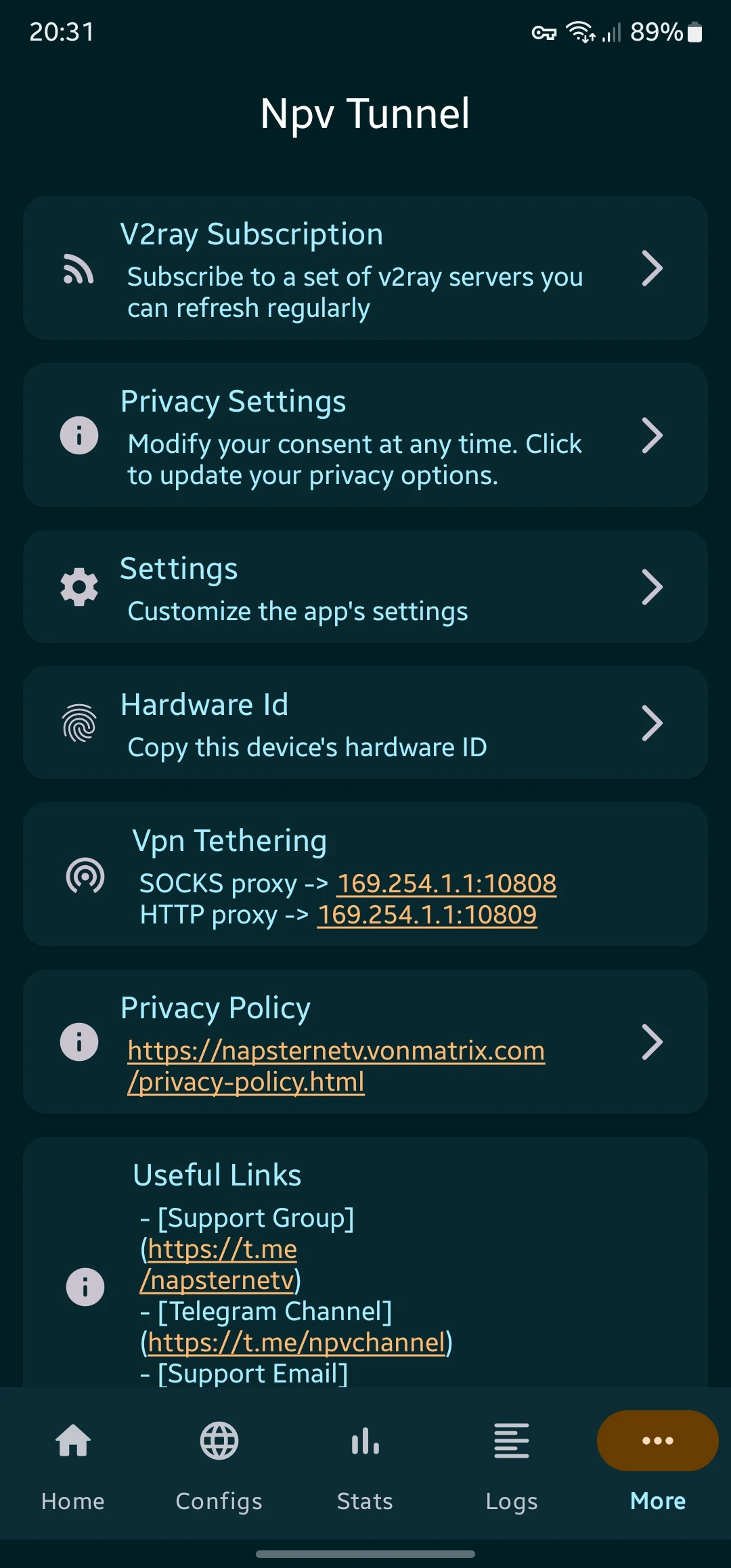This screenshot has width=731, height=1568.
Task: Tap the SOCKS proxy address 169.254.1.1:10808
Action: pyautogui.click(x=447, y=884)
